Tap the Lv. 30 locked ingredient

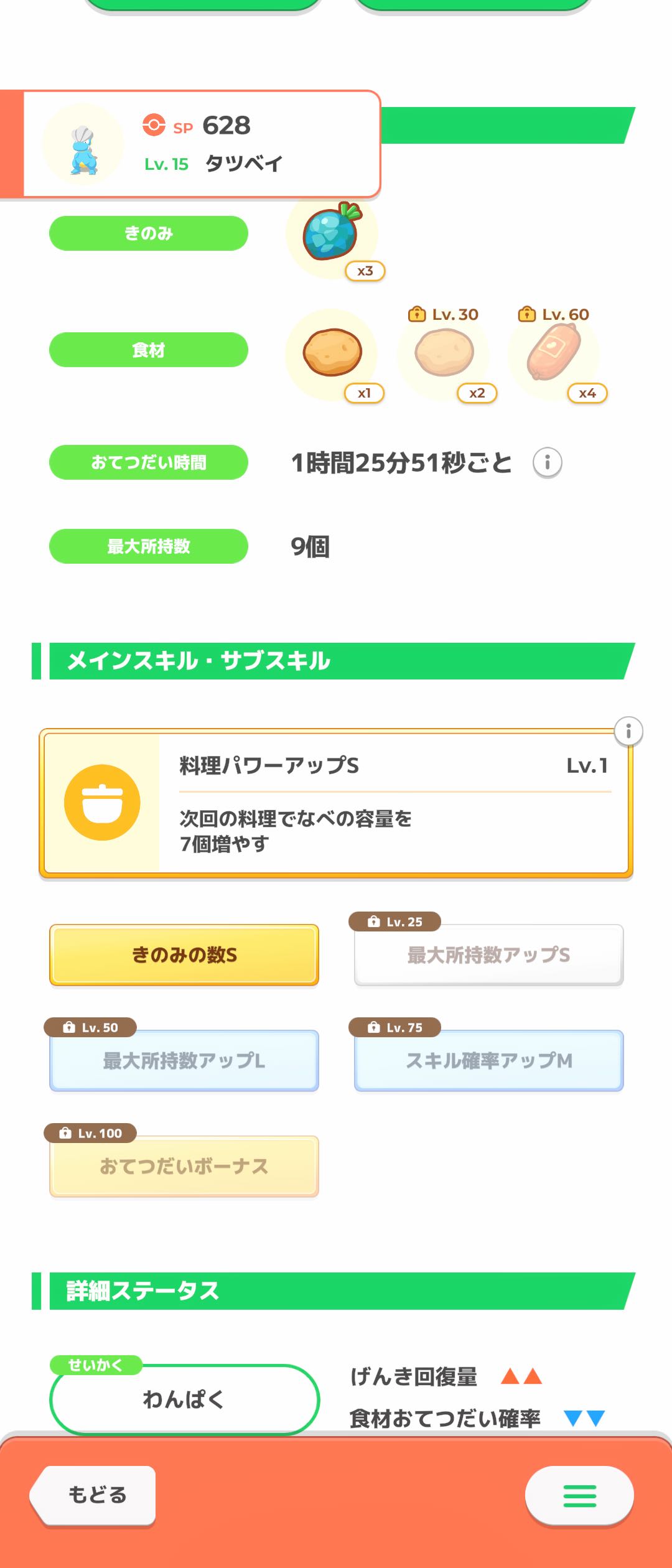(444, 353)
